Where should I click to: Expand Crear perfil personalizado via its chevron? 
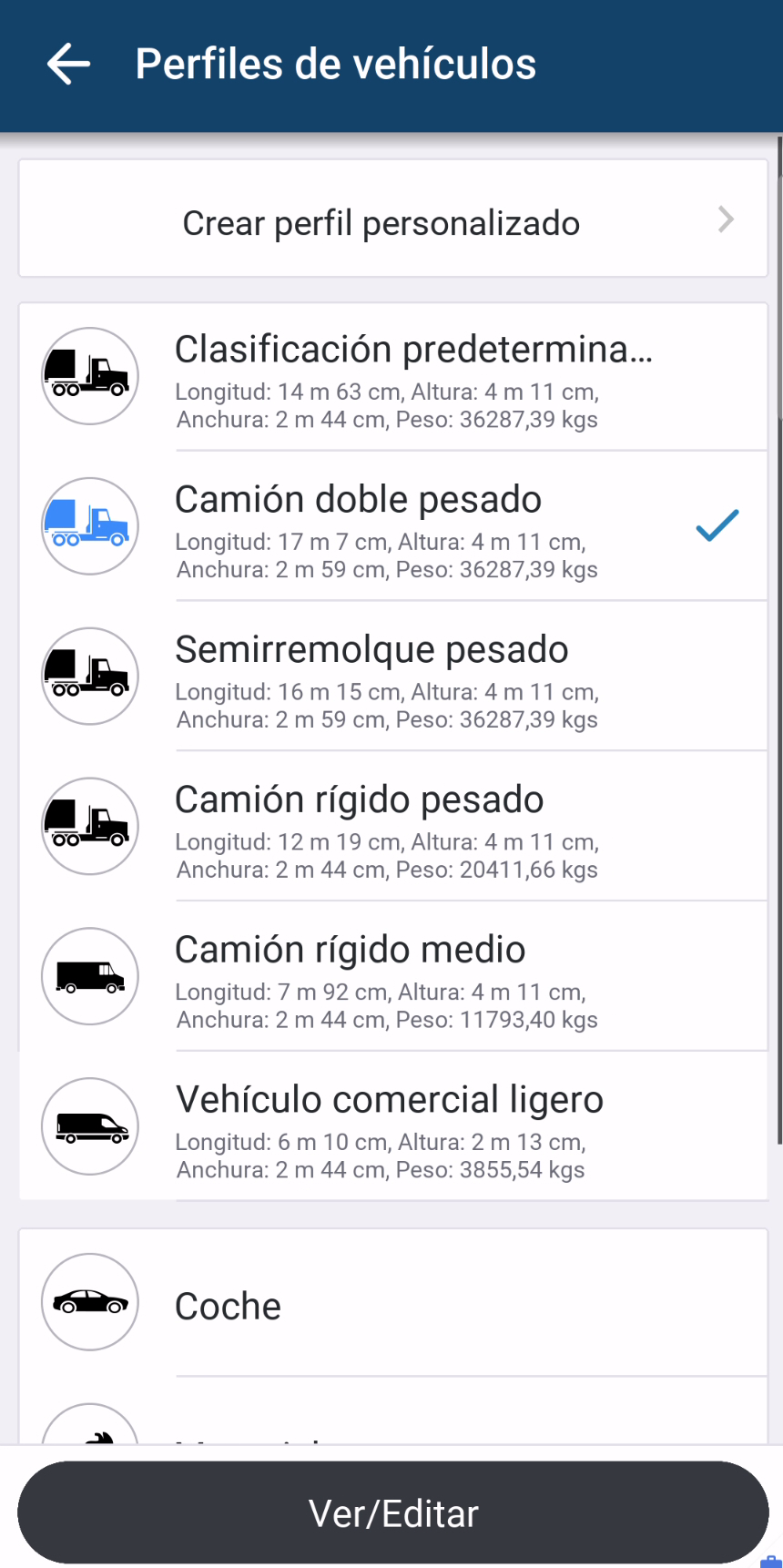(x=726, y=219)
